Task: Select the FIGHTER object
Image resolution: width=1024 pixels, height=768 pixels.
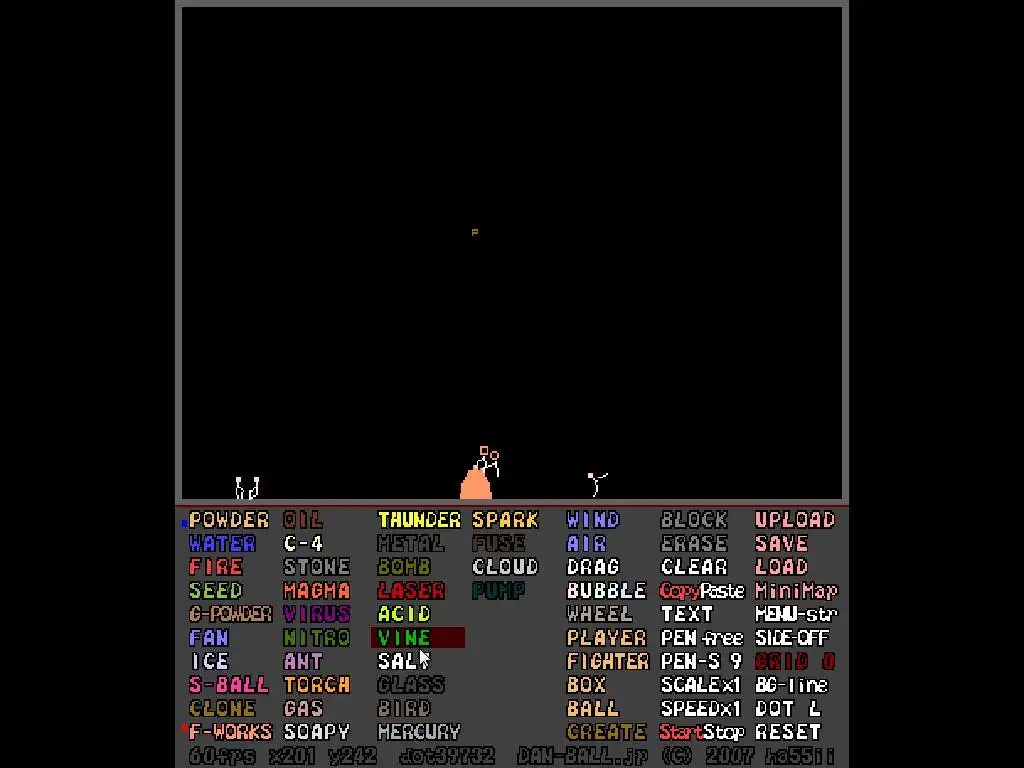Action: (607, 661)
